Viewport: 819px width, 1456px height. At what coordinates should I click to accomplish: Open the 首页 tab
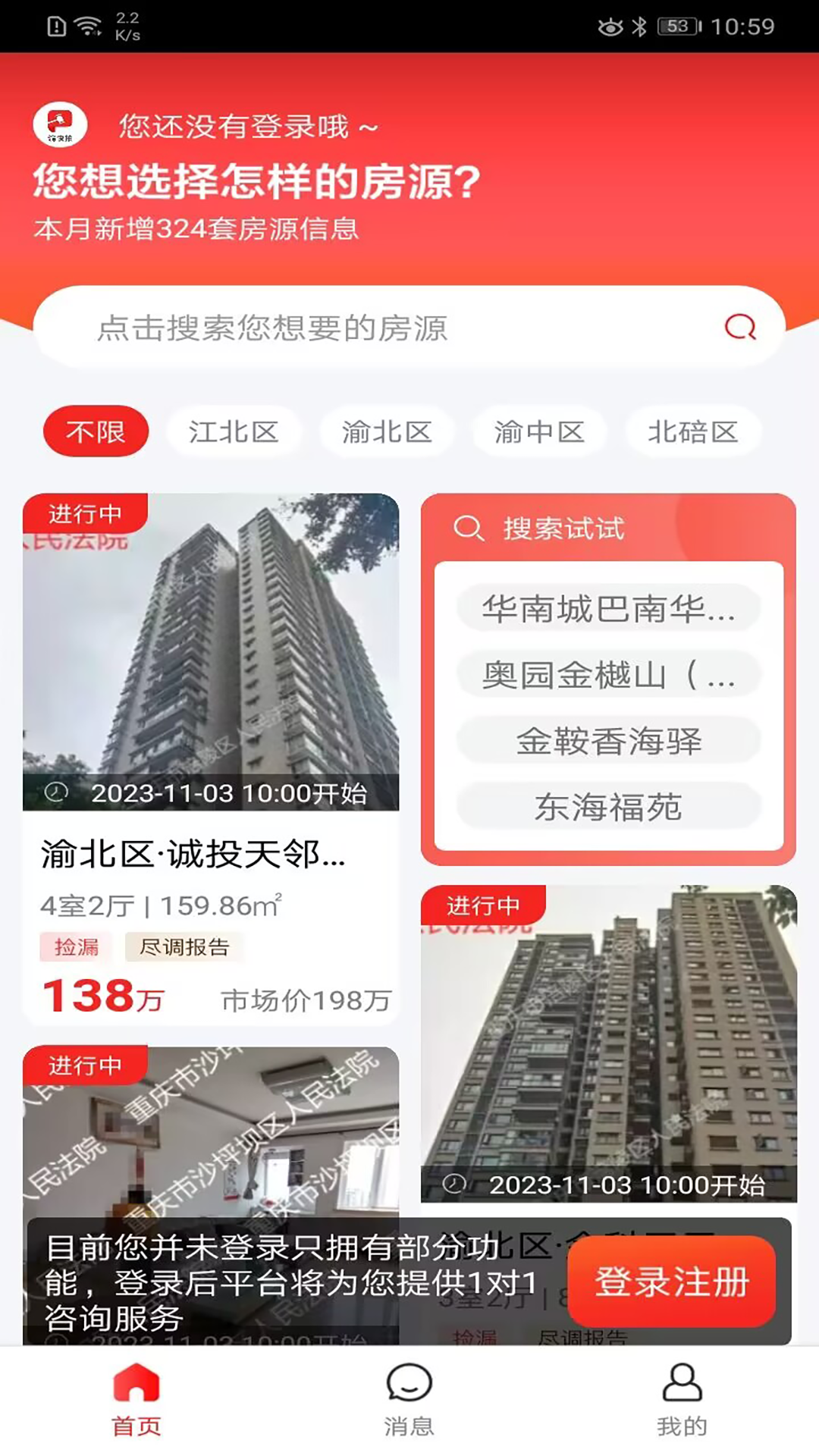pyautogui.click(x=136, y=1400)
